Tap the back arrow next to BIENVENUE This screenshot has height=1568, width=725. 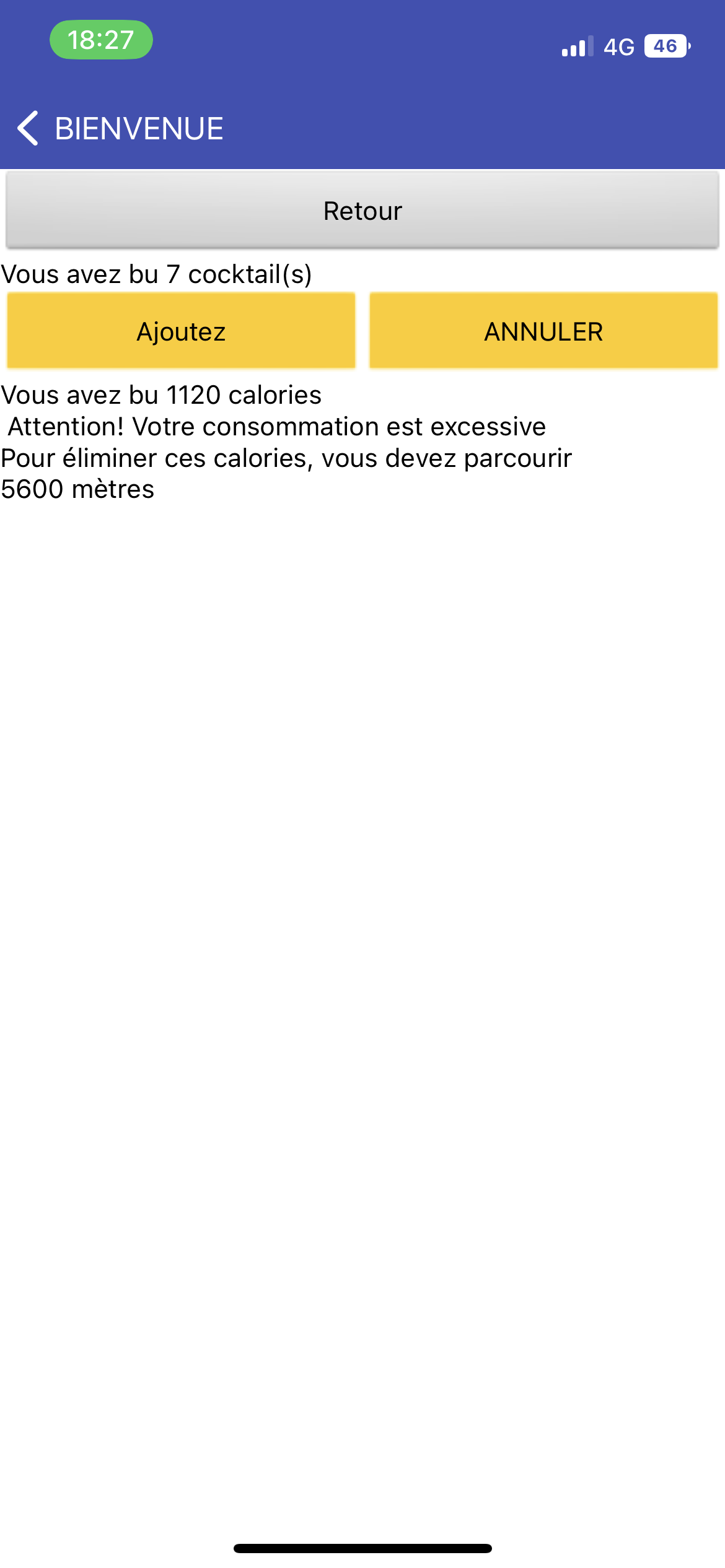tap(28, 128)
